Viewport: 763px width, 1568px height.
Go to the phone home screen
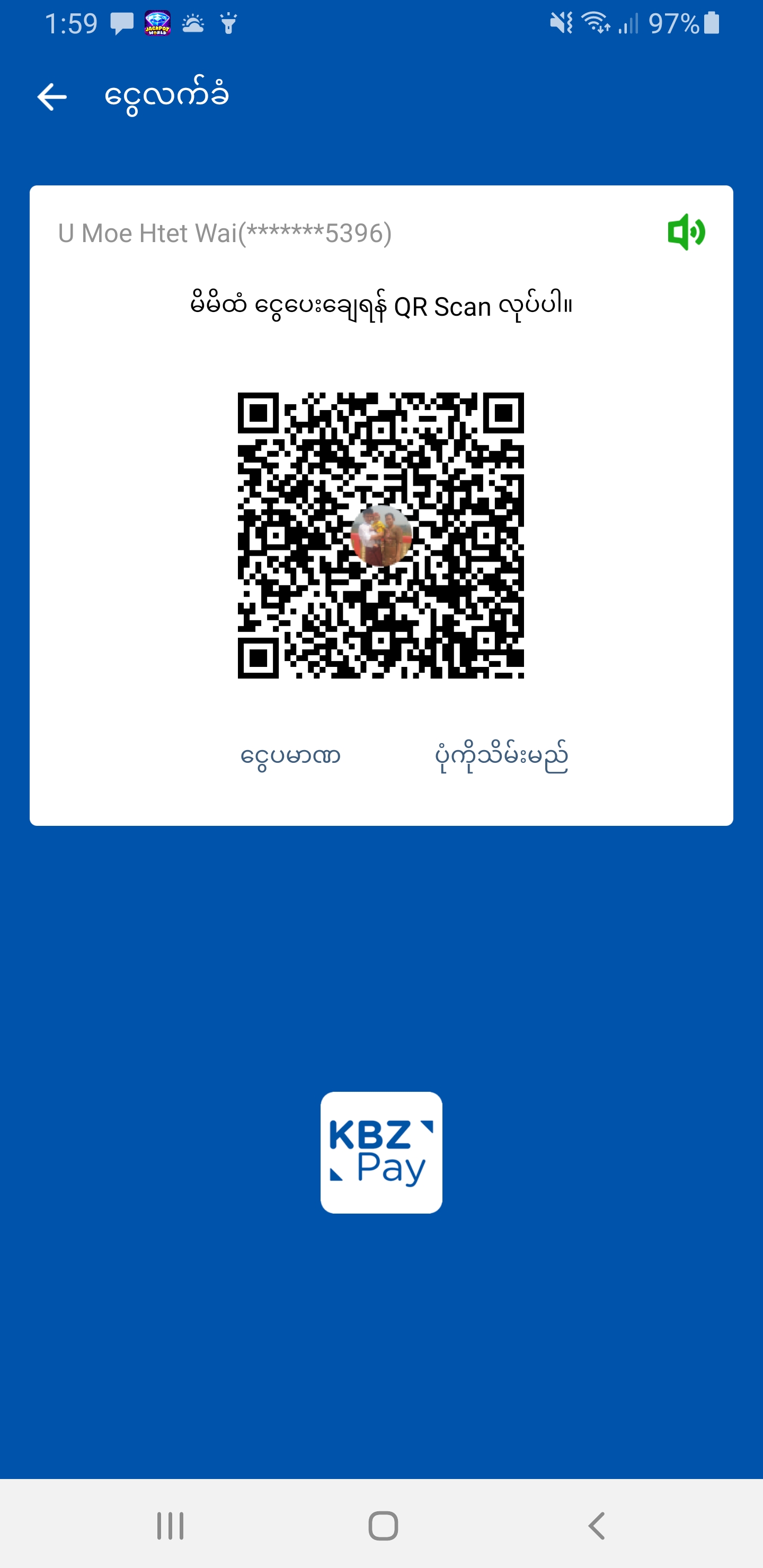click(383, 1526)
